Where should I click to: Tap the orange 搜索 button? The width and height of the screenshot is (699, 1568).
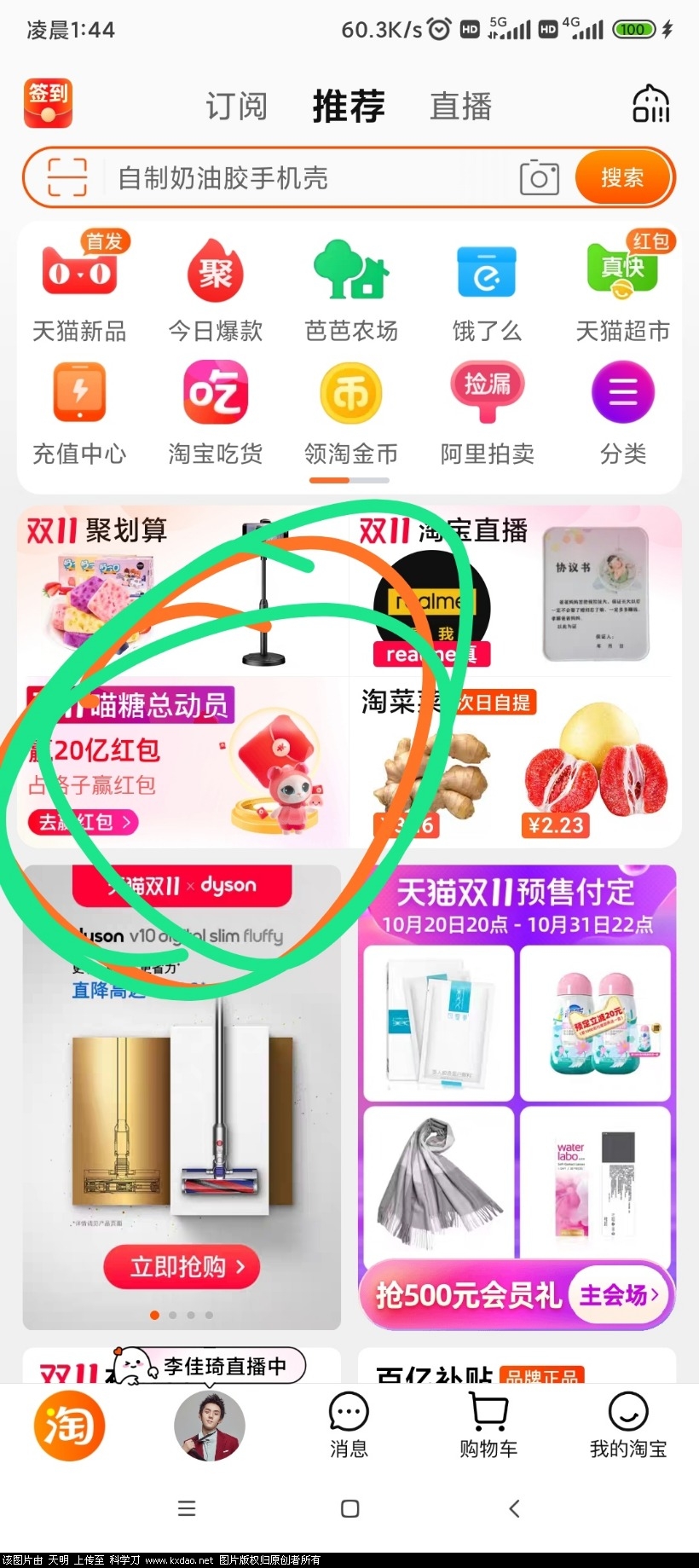tap(622, 177)
